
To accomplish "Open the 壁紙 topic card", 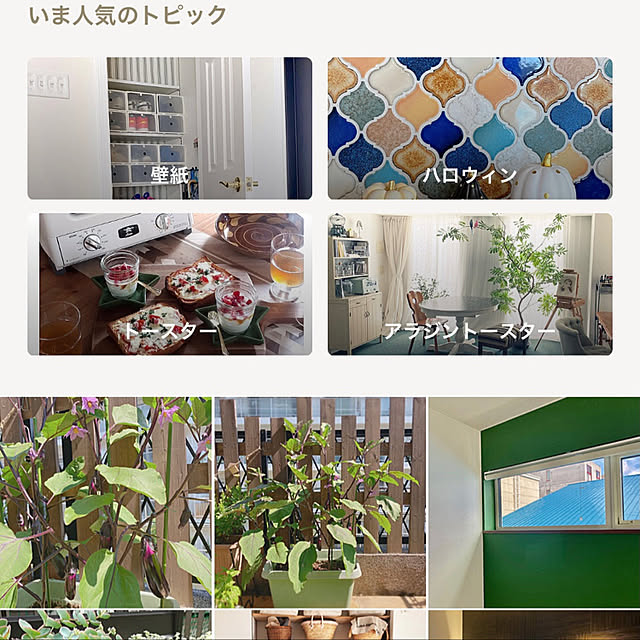I will pyautogui.click(x=169, y=128).
